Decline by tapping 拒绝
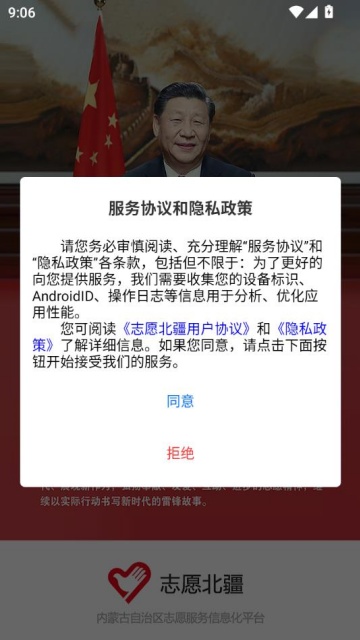360x640 pixels. point(180,453)
